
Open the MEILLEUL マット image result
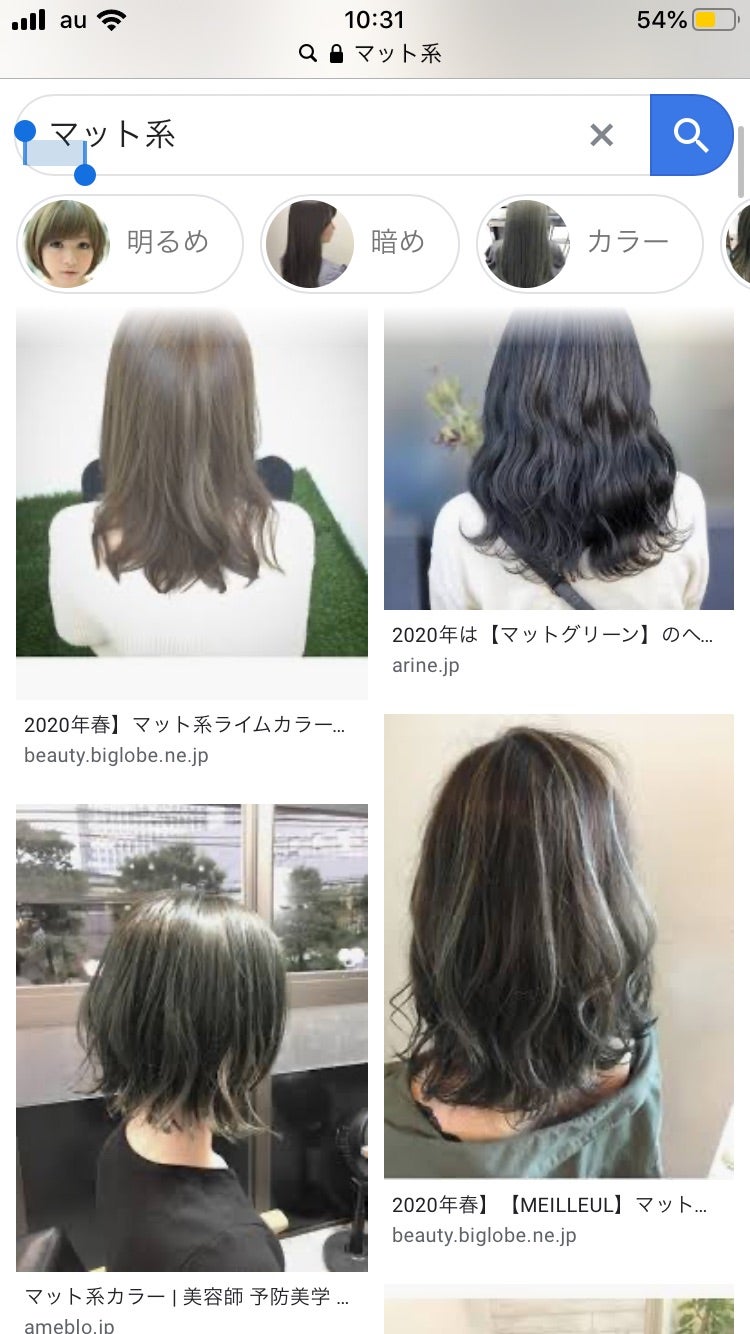pyautogui.click(x=559, y=945)
